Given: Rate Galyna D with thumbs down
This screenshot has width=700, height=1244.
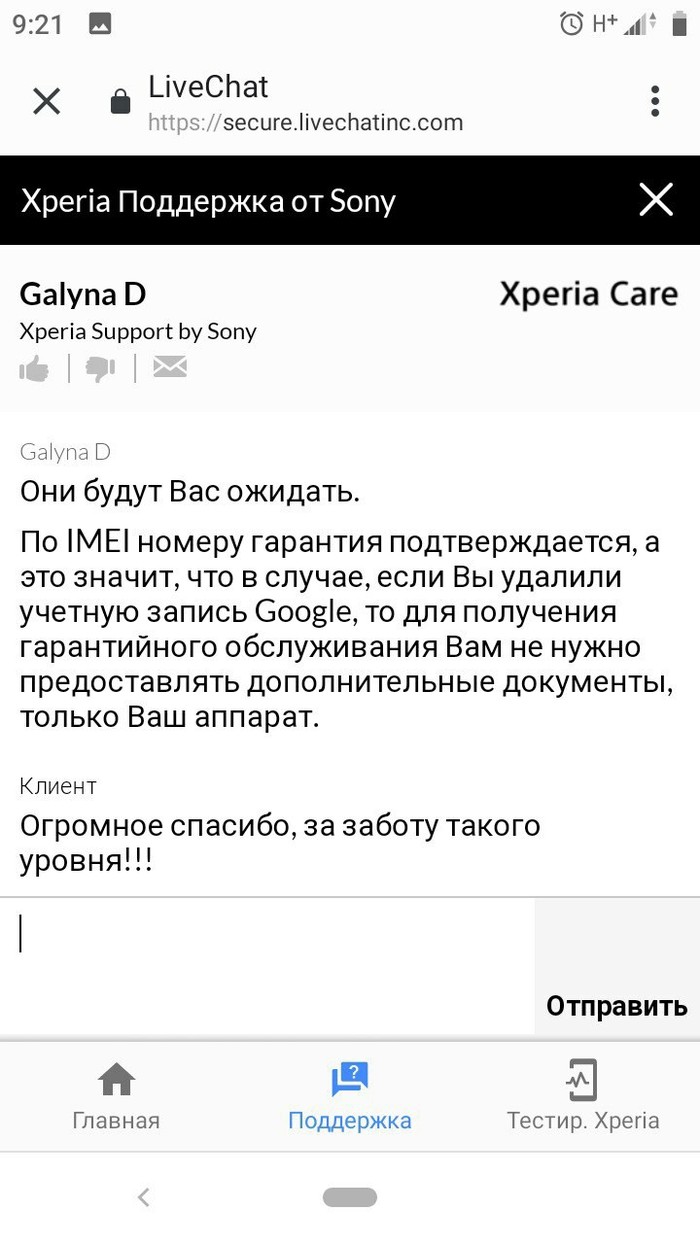Looking at the screenshot, I should coord(101,369).
